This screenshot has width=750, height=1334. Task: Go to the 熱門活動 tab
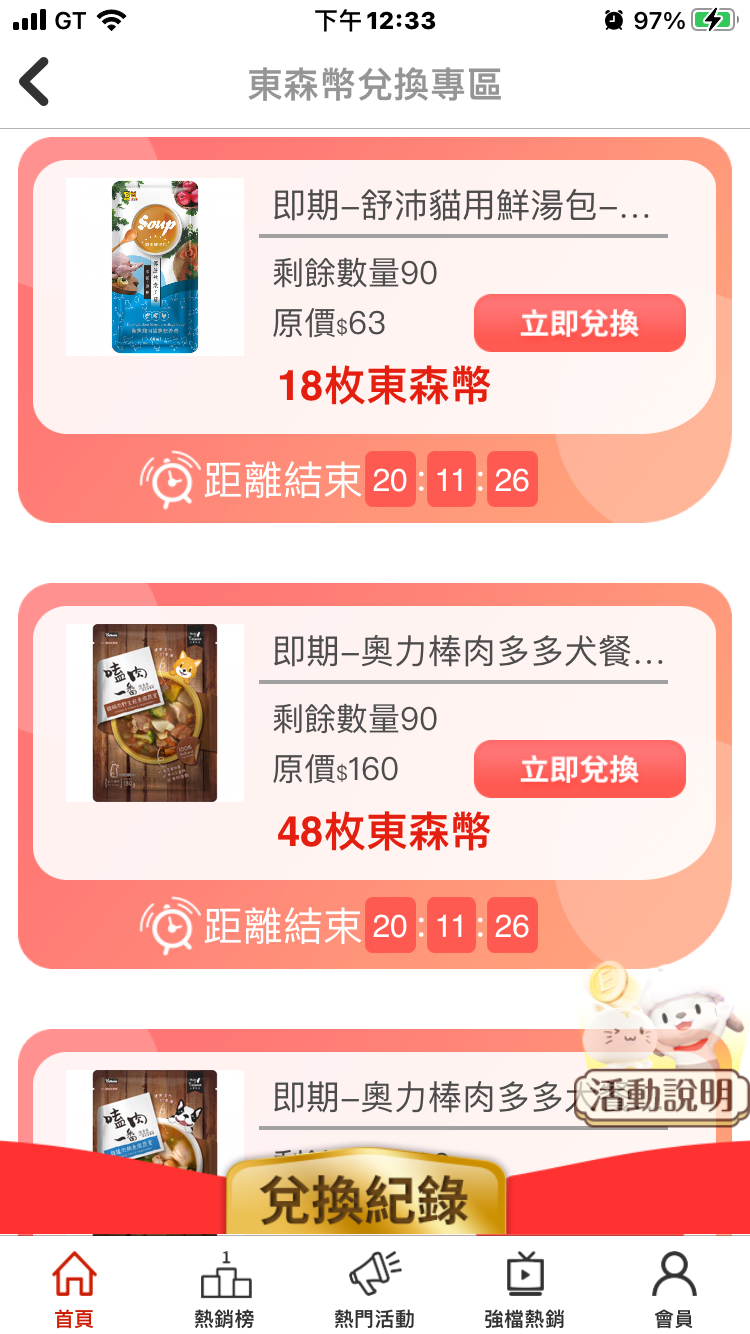[x=375, y=1289]
